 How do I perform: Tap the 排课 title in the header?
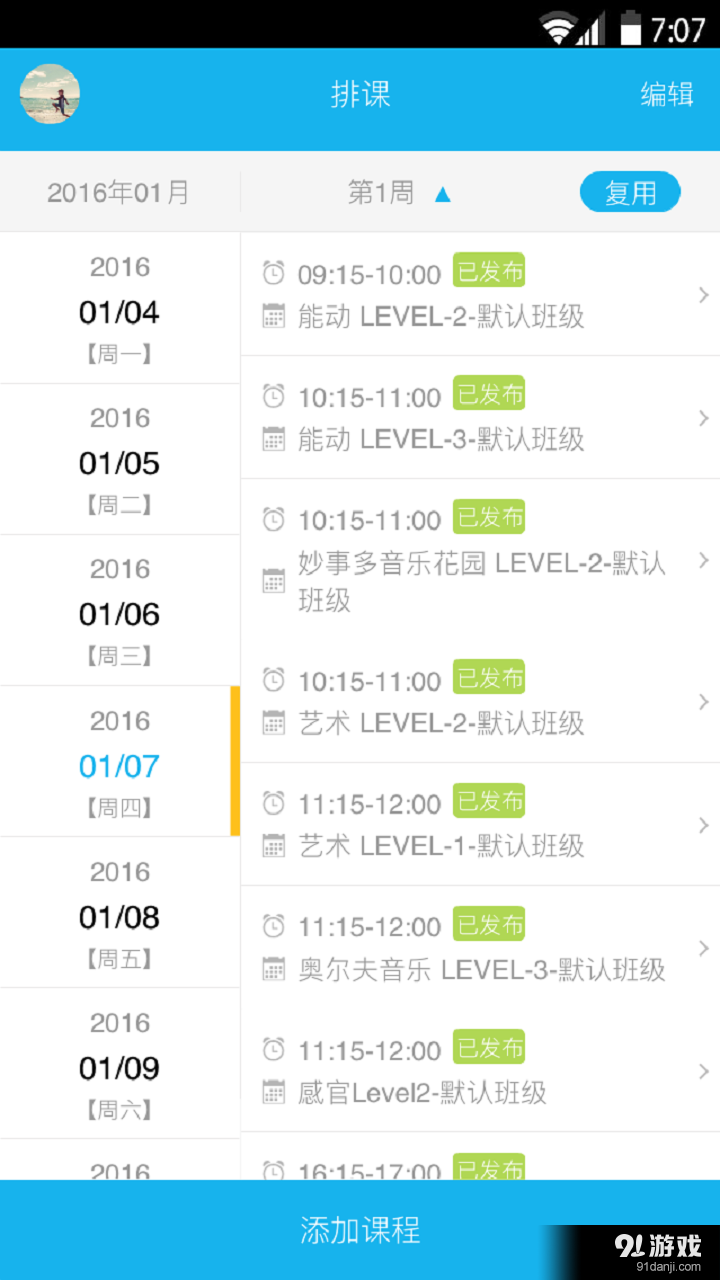coord(360,94)
